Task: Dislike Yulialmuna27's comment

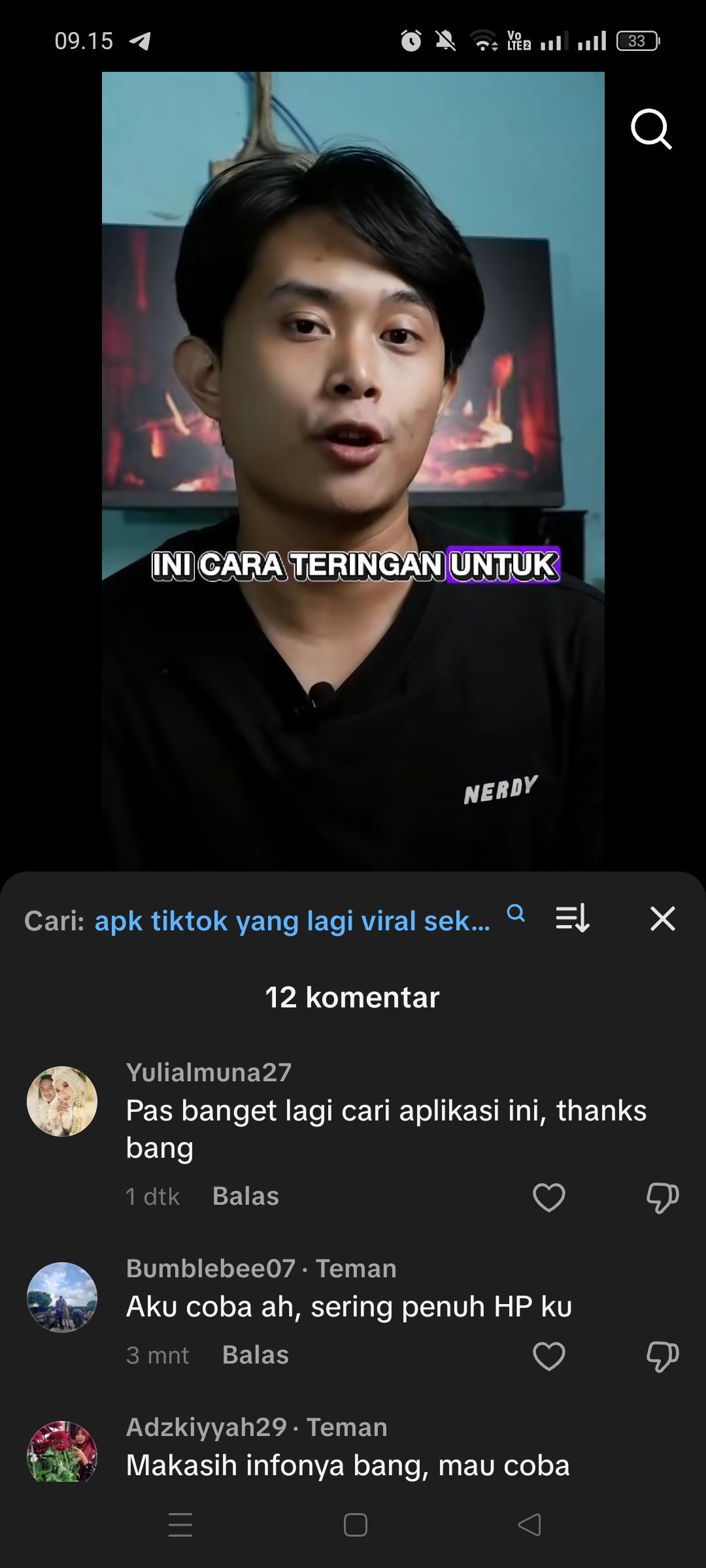Action: tap(662, 1197)
